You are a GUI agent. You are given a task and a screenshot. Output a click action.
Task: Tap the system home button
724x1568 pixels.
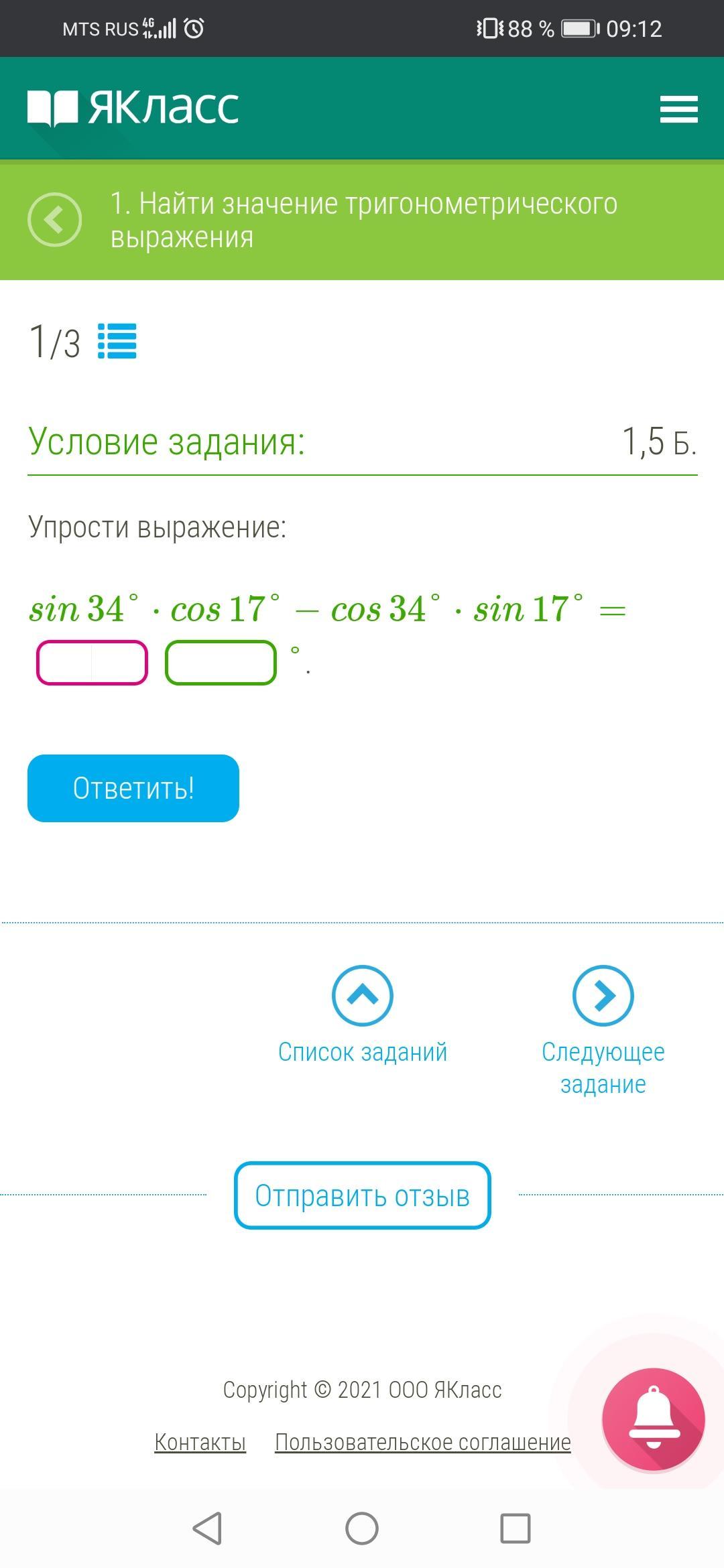coord(362,1528)
